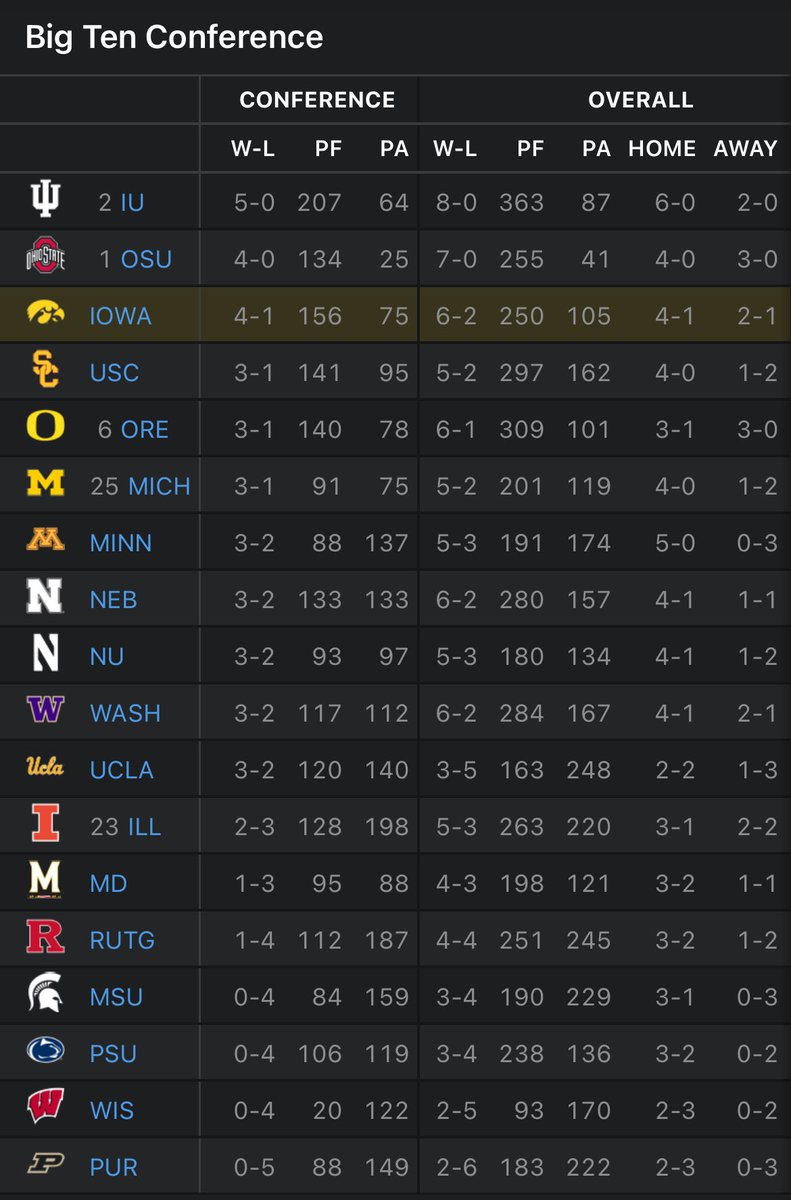791x1200 pixels.
Task: Tap the MD team link
Action: pos(108,884)
